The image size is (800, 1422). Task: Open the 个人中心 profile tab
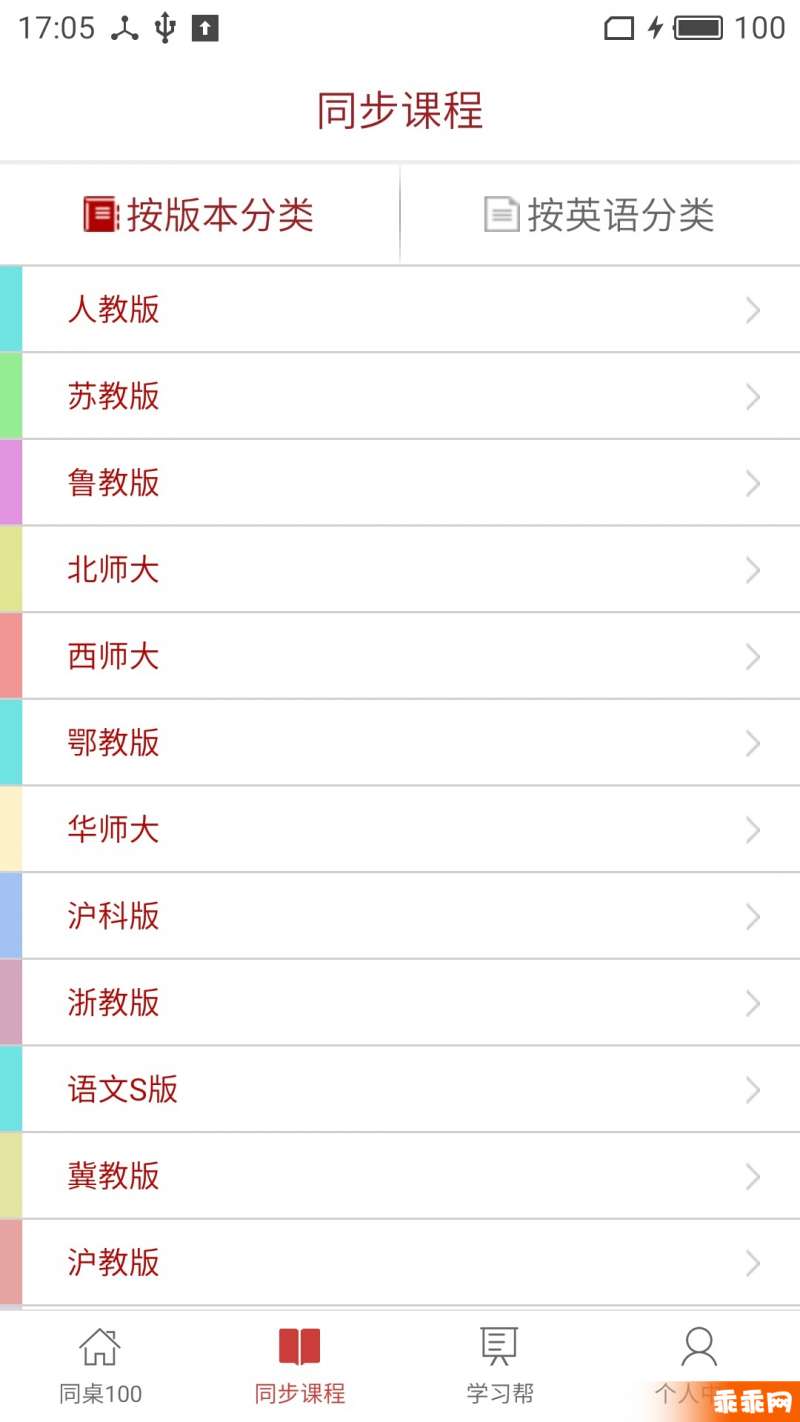coord(699,1366)
